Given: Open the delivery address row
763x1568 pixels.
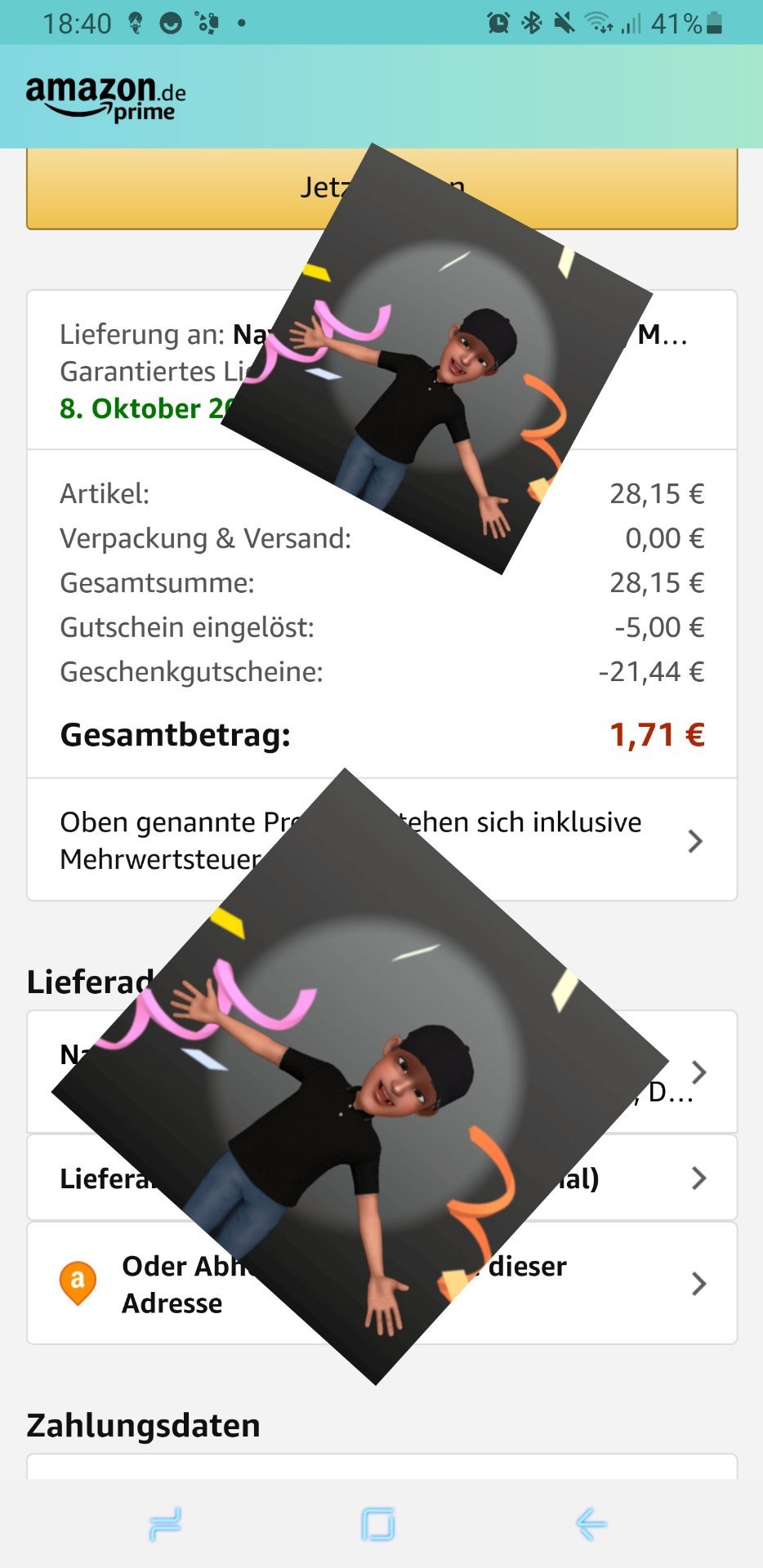Looking at the screenshot, I should (x=381, y=1071).
